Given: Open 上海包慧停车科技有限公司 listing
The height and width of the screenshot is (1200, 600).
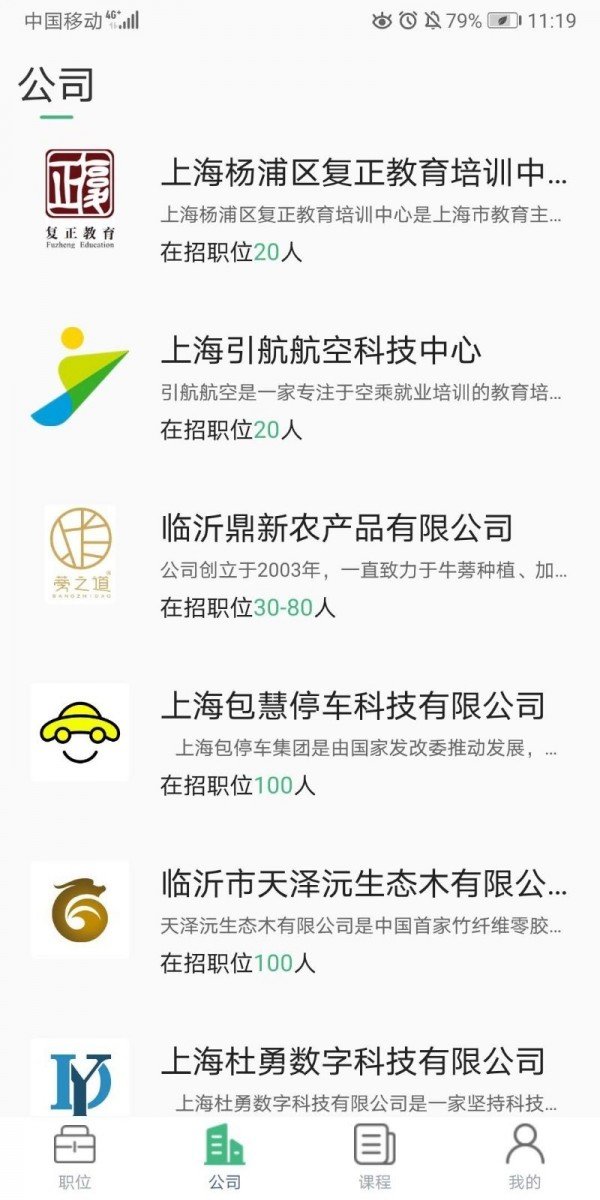Looking at the screenshot, I should tap(352, 706).
